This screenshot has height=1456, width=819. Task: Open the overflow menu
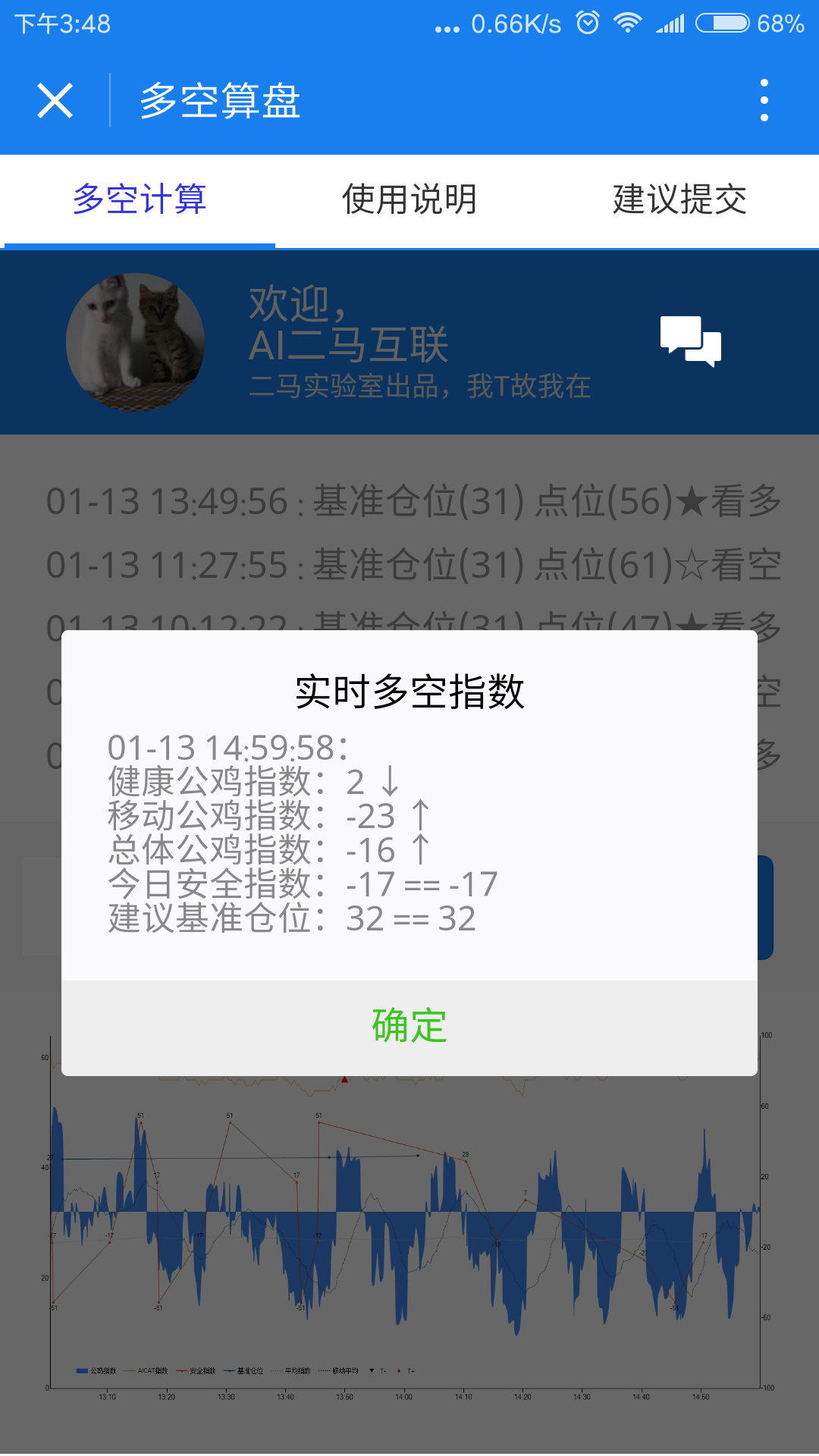pos(764,101)
